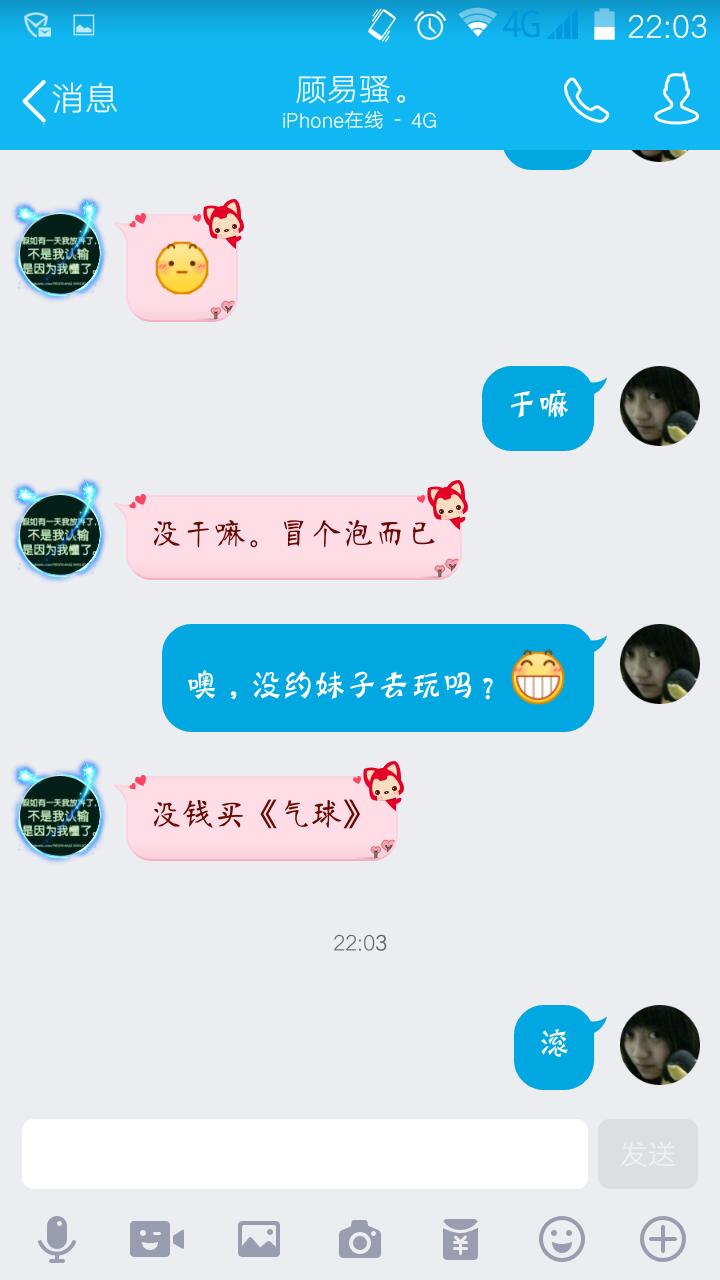Start a video chat
Image resolution: width=720 pixels, height=1280 pixels.
click(157, 1240)
